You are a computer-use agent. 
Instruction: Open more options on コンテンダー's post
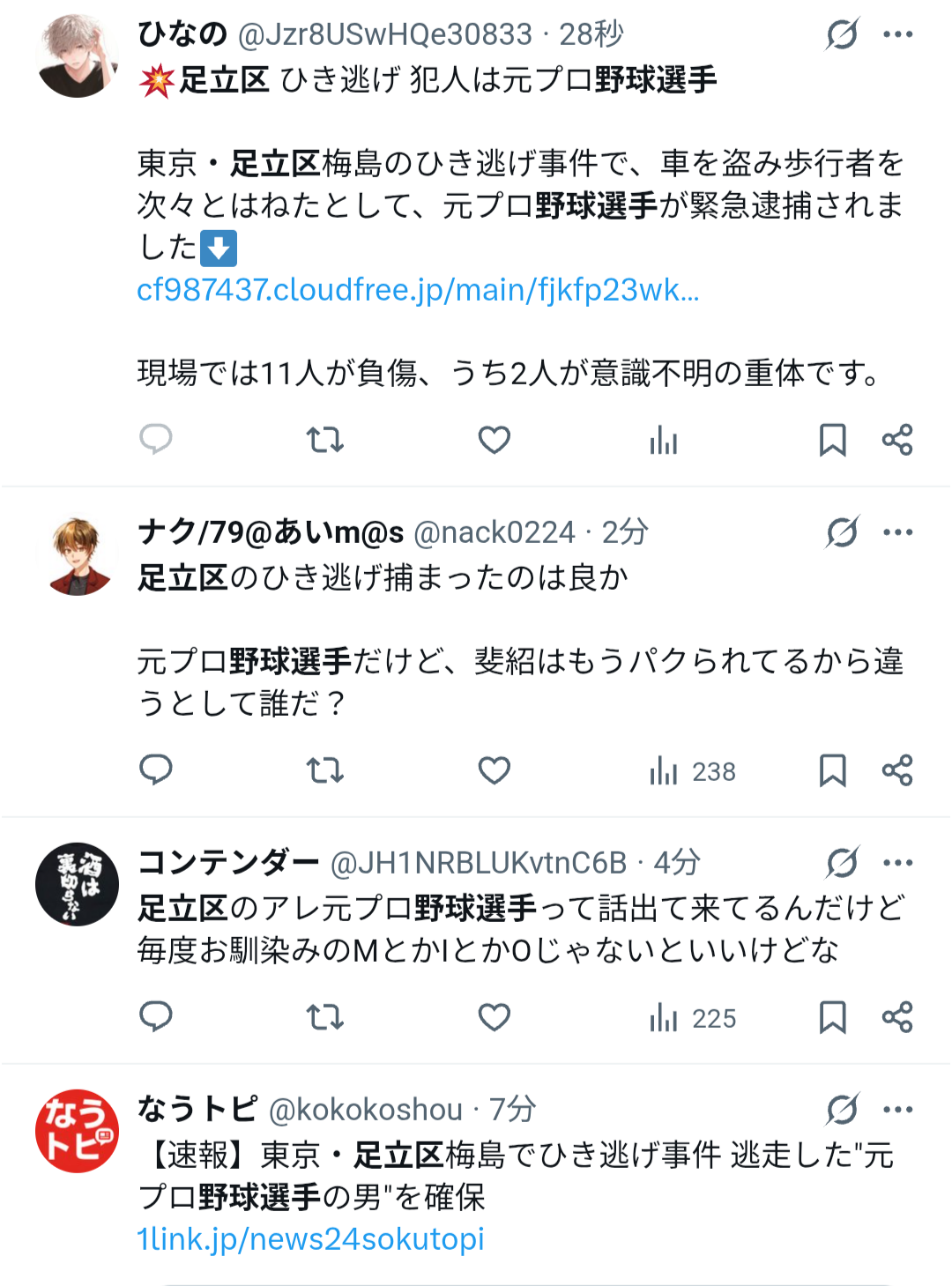tap(897, 863)
